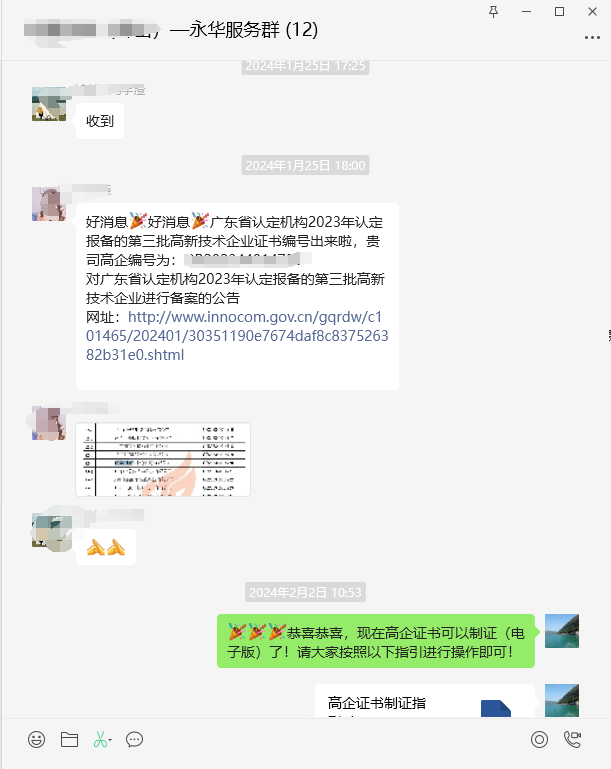Screen dimensions: 611x769
Task: Open avatar of the 好消息 message sender
Action: click(x=49, y=203)
